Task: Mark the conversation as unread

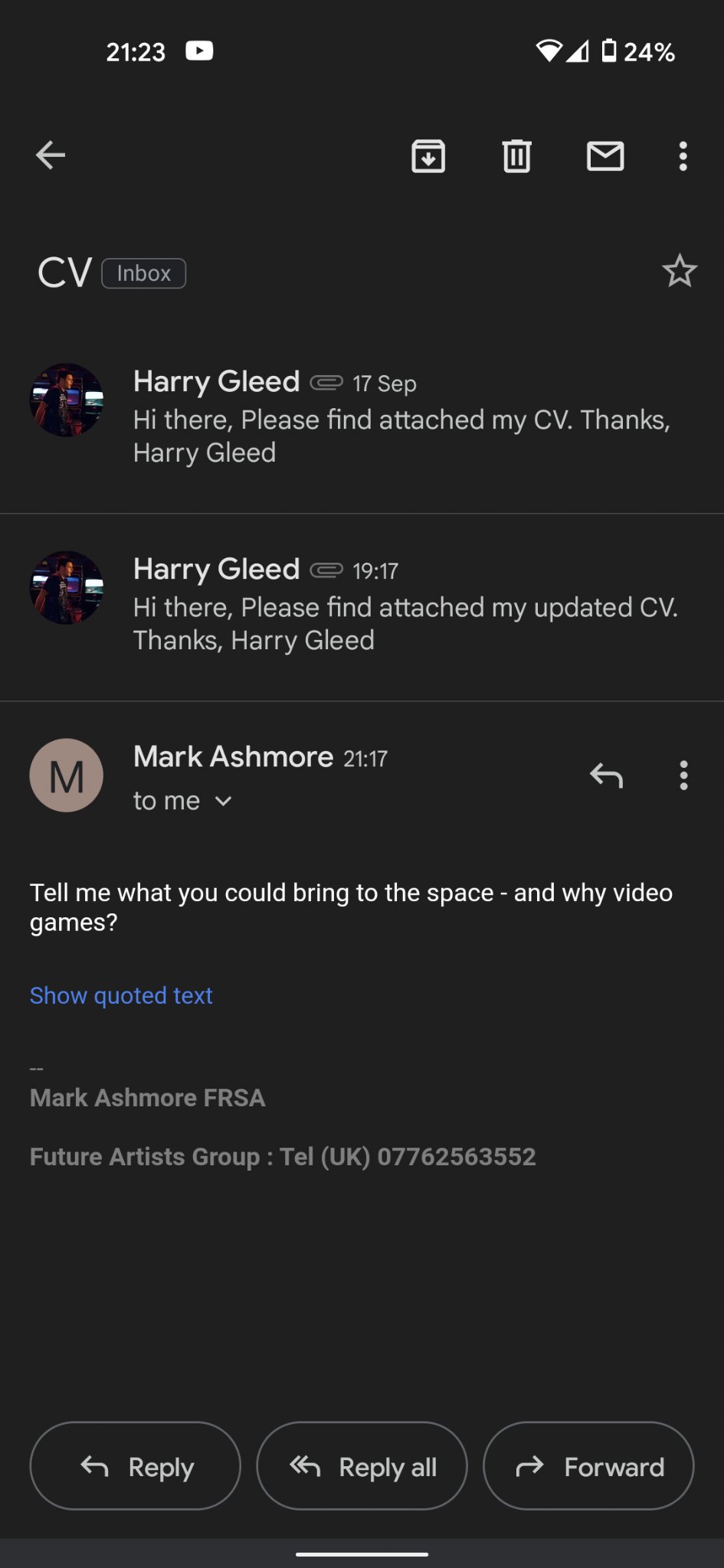Action: coord(605,156)
